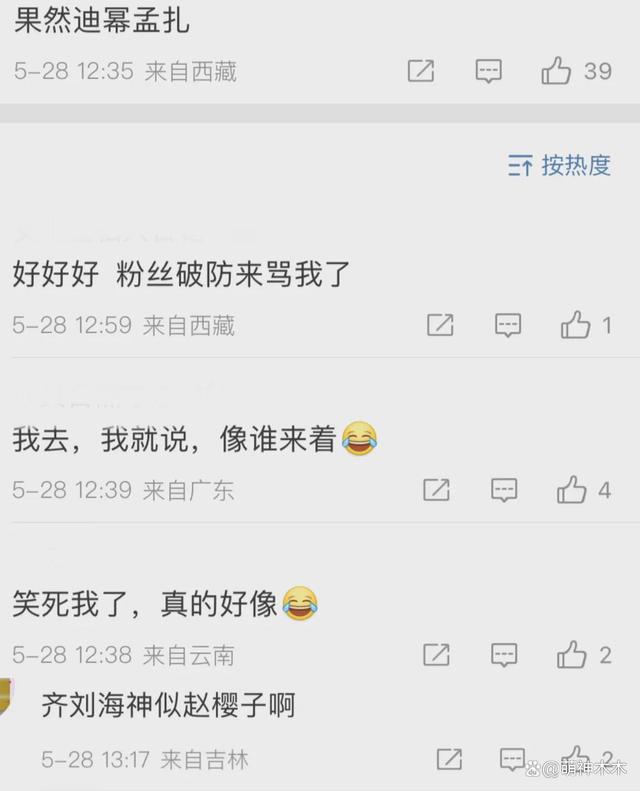Repost the comment 果然迪幂孟扎
640x791 pixels.
tap(421, 71)
